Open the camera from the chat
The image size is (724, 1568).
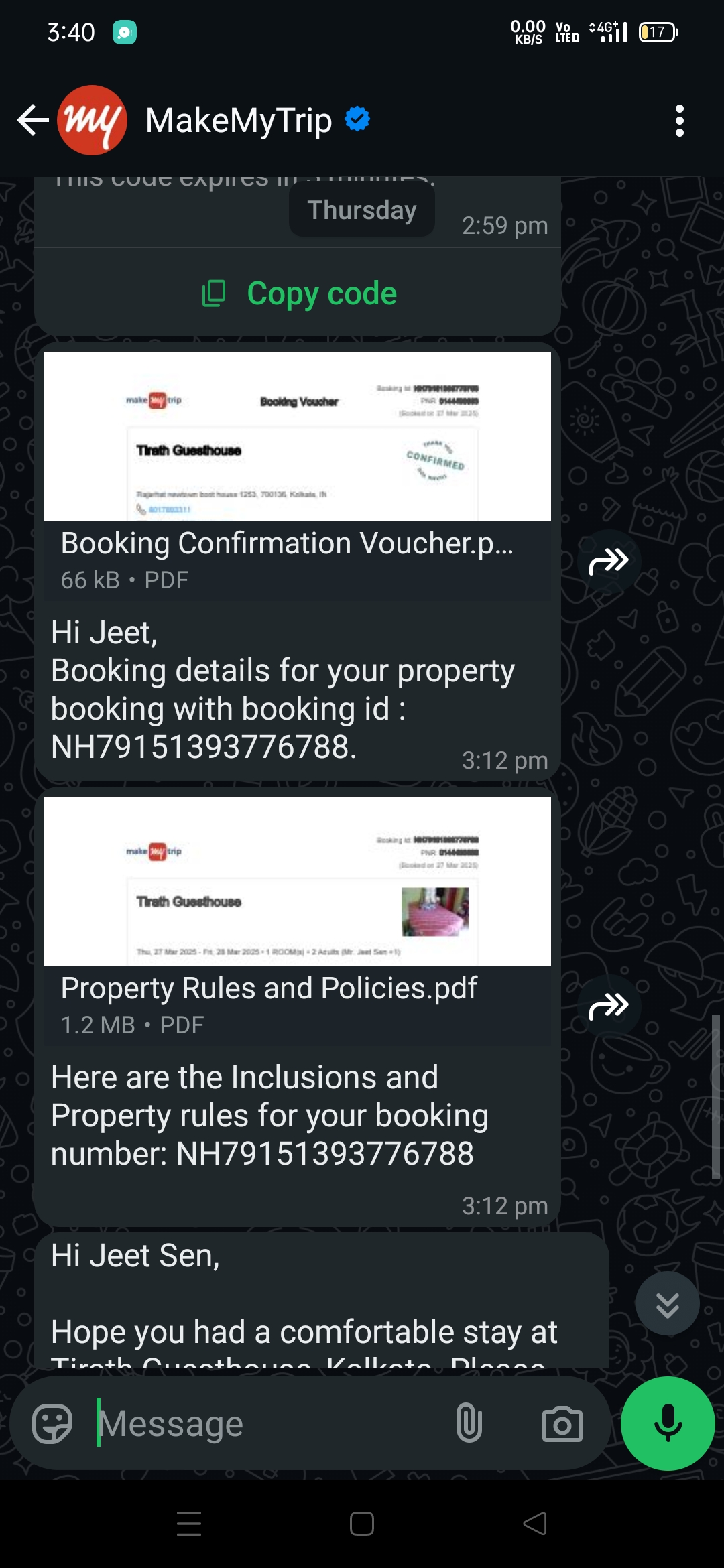[562, 1423]
